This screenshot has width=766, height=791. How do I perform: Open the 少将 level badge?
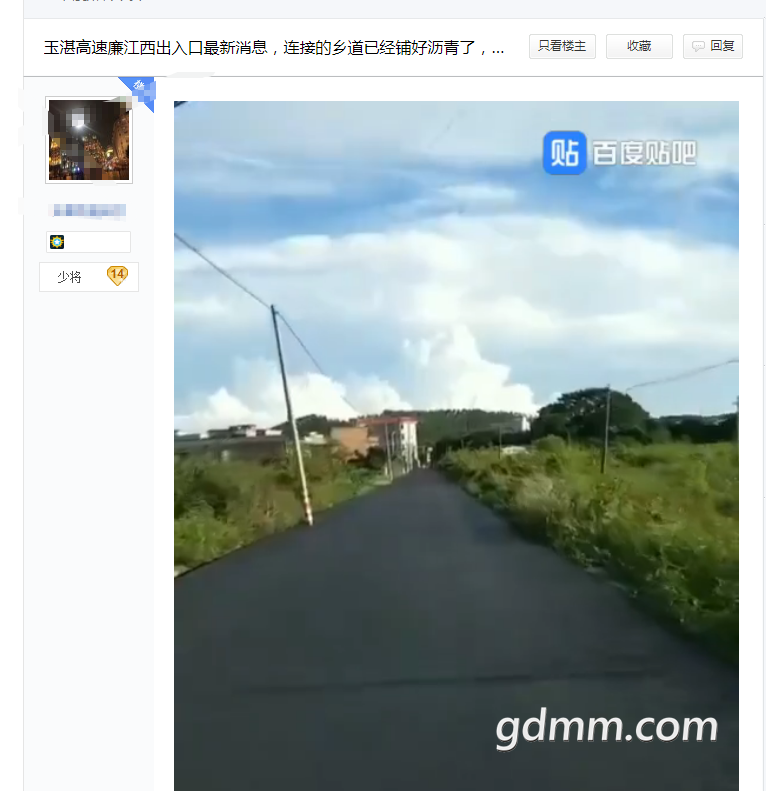(89, 276)
